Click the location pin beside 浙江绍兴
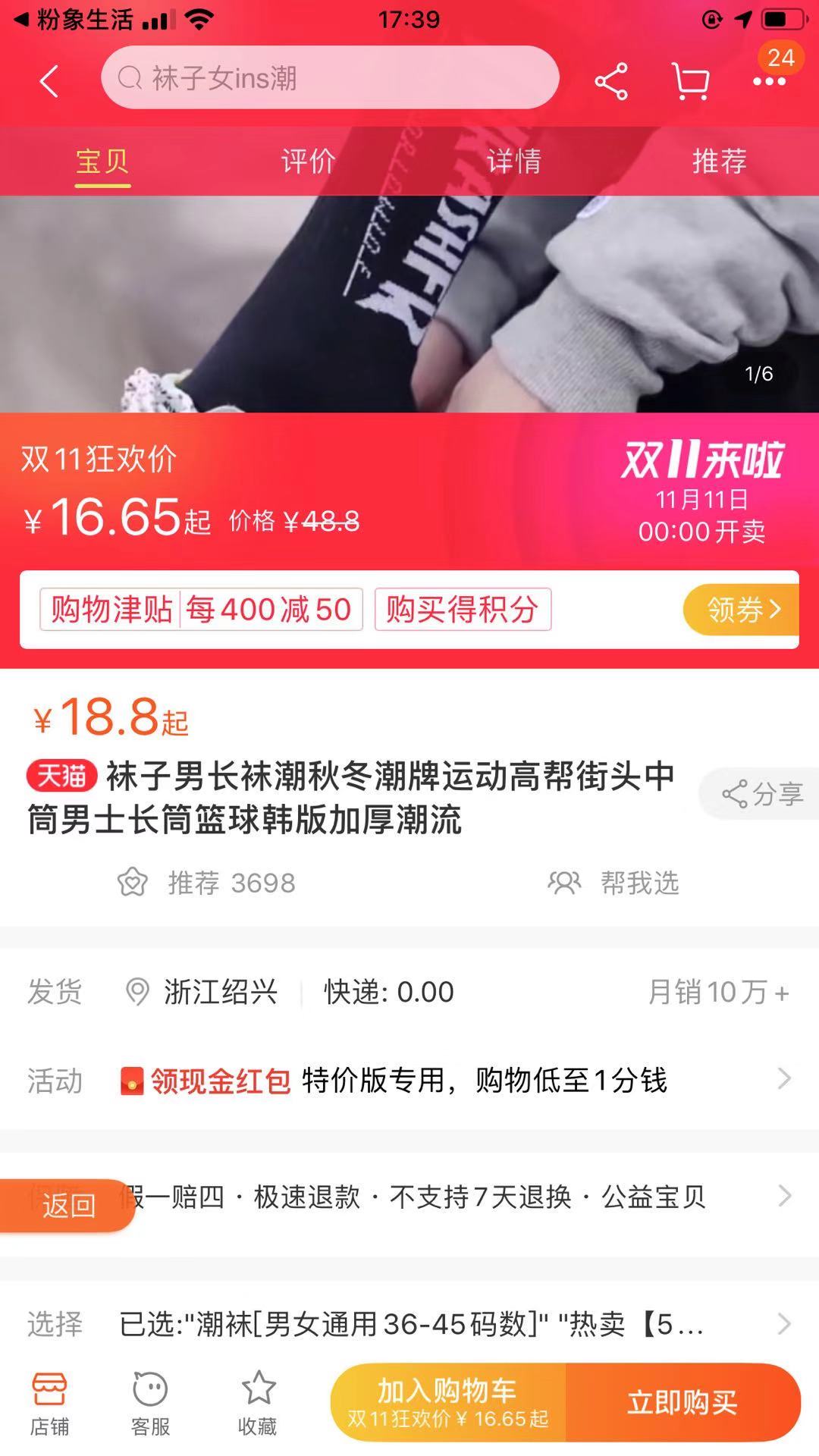 click(x=136, y=991)
